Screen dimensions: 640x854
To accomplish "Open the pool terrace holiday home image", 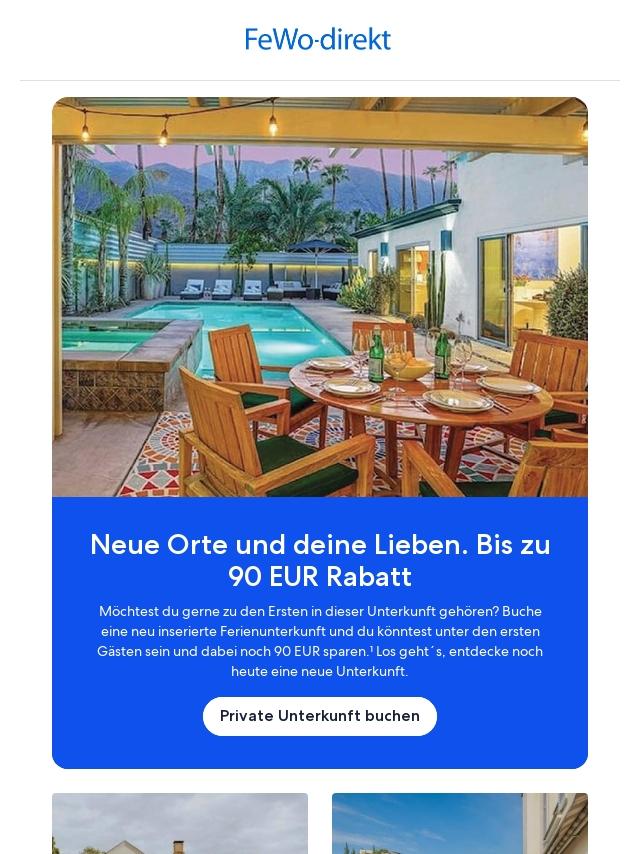I will [x=320, y=297].
